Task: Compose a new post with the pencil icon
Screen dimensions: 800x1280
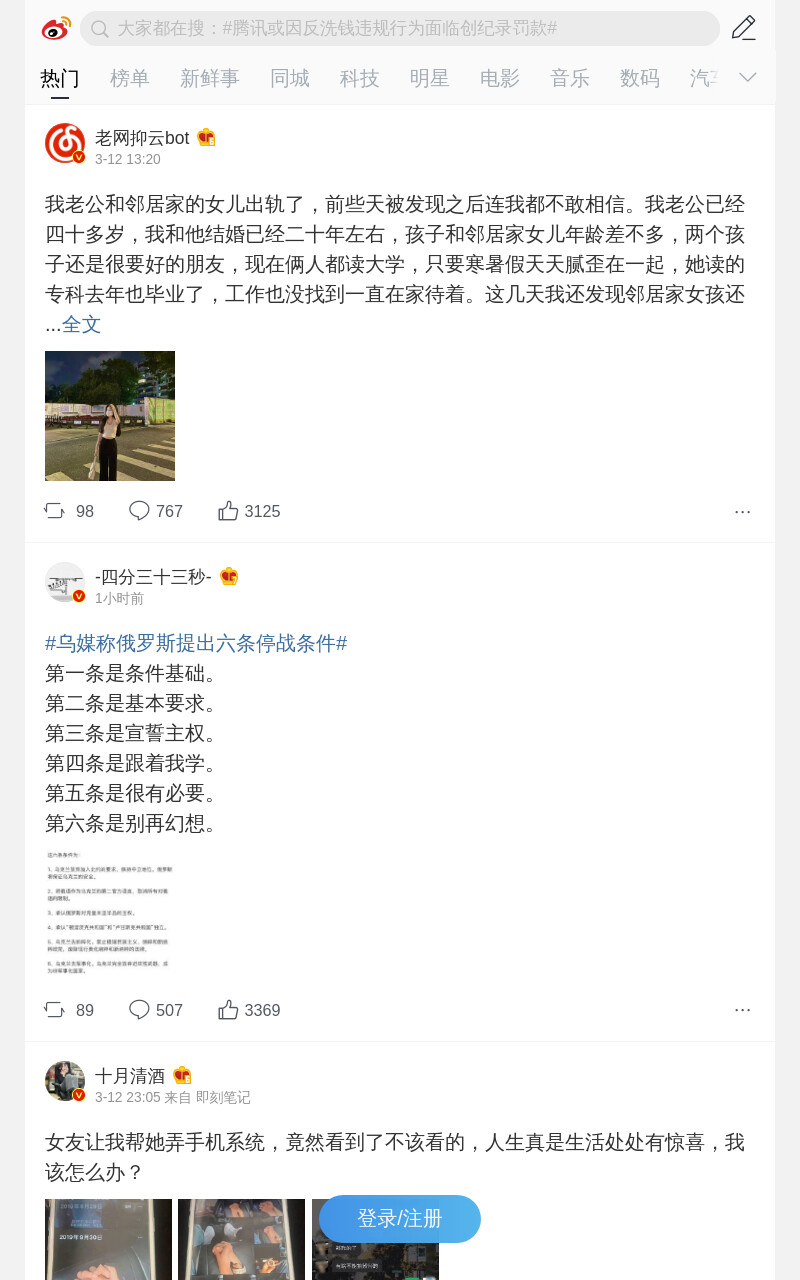Action: (743, 28)
